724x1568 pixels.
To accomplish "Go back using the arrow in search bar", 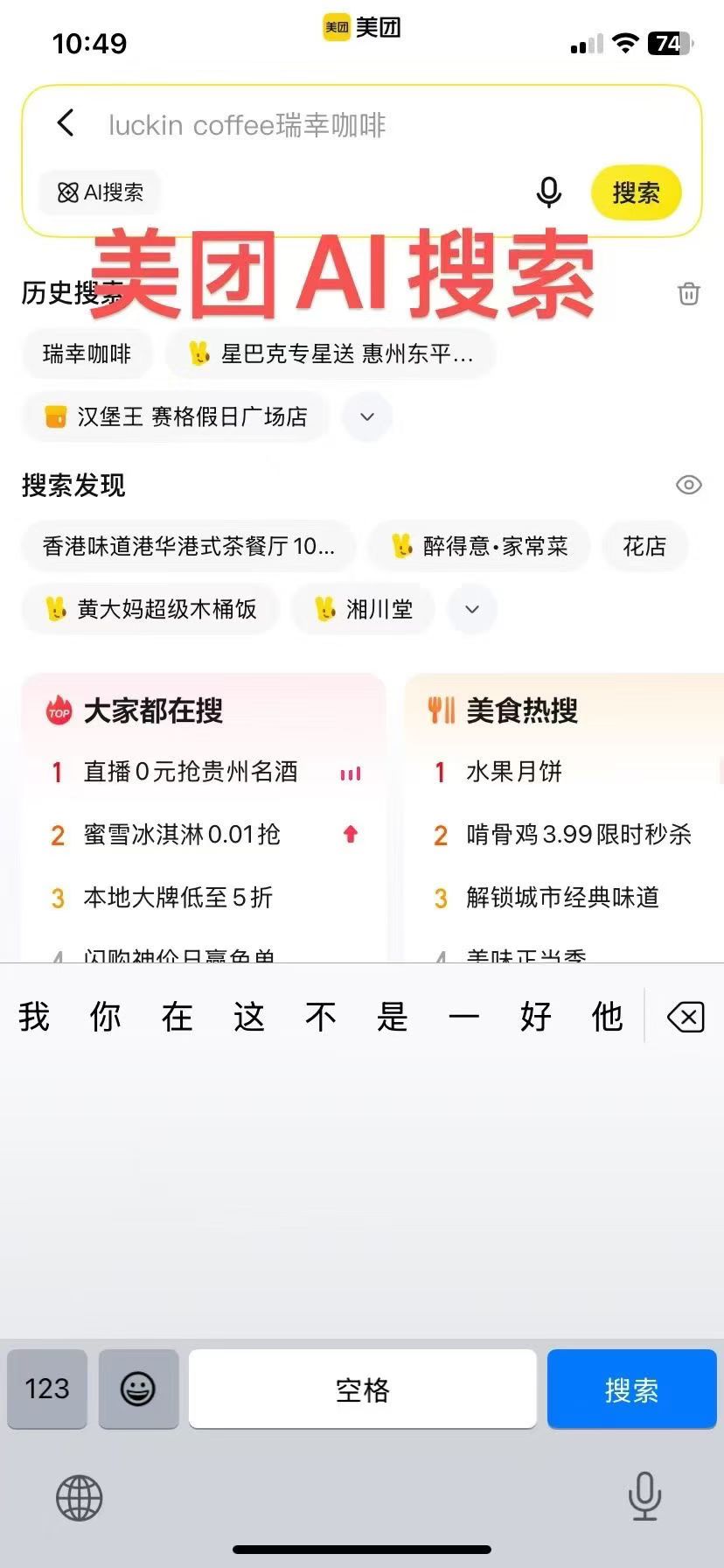I will (x=66, y=123).
